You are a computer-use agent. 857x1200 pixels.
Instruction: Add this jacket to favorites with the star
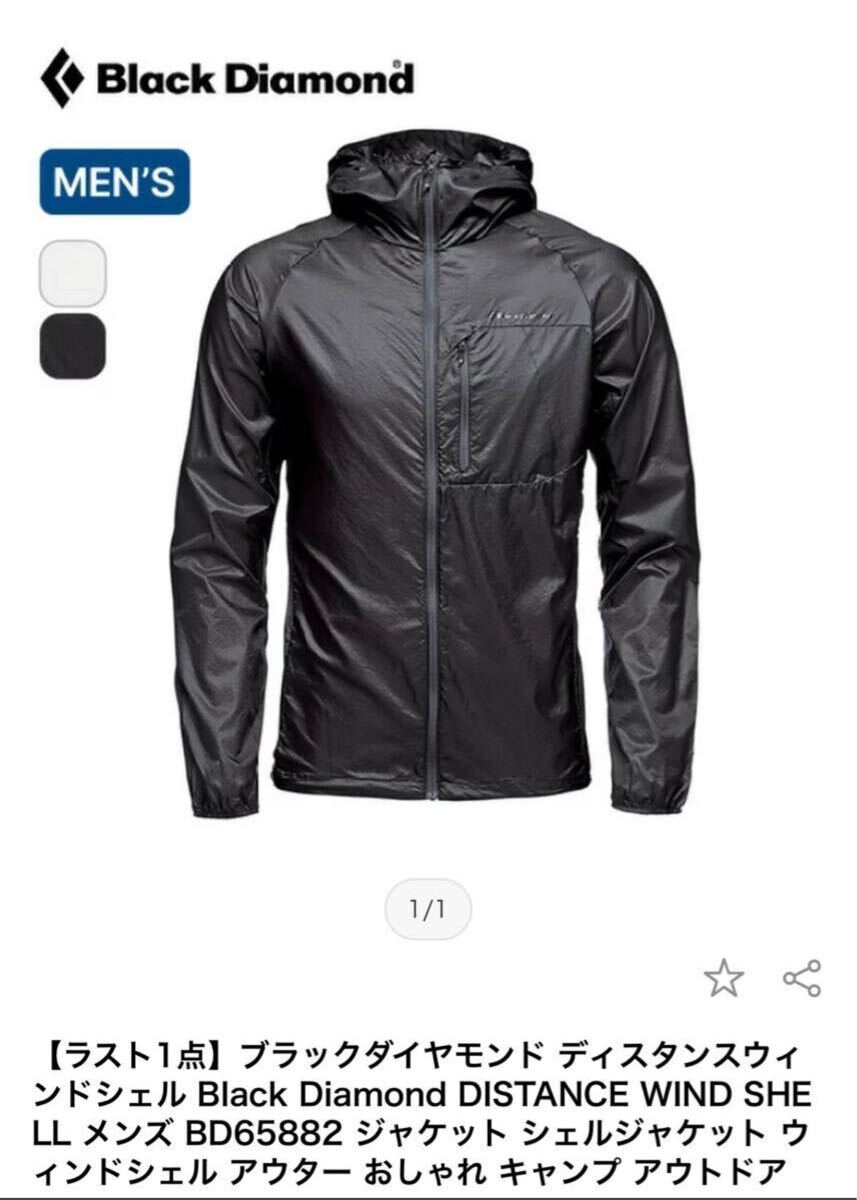tap(723, 978)
